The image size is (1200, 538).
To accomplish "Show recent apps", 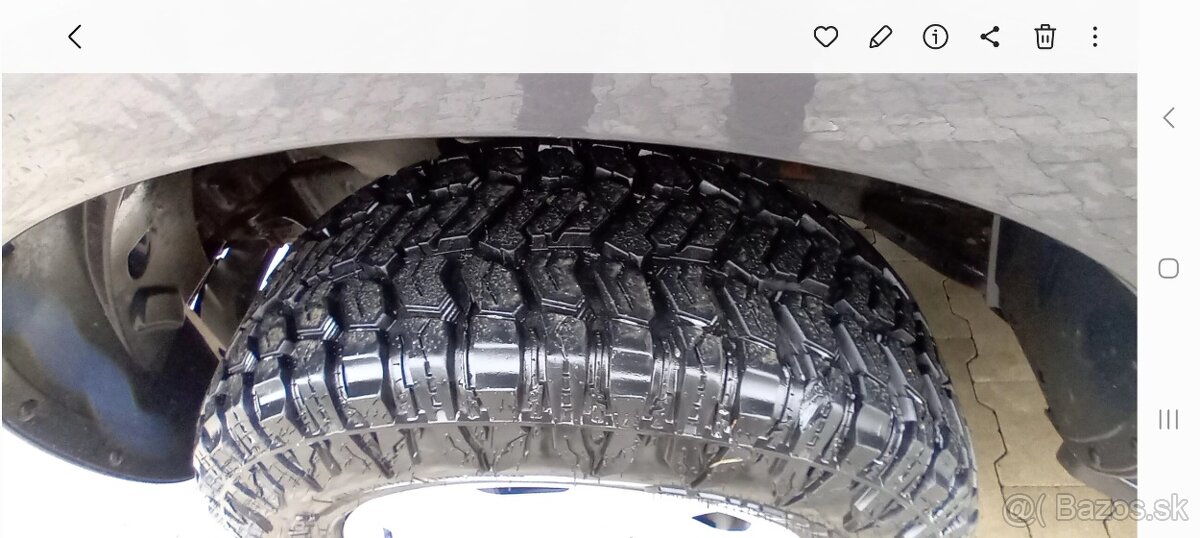I will coord(1168,419).
